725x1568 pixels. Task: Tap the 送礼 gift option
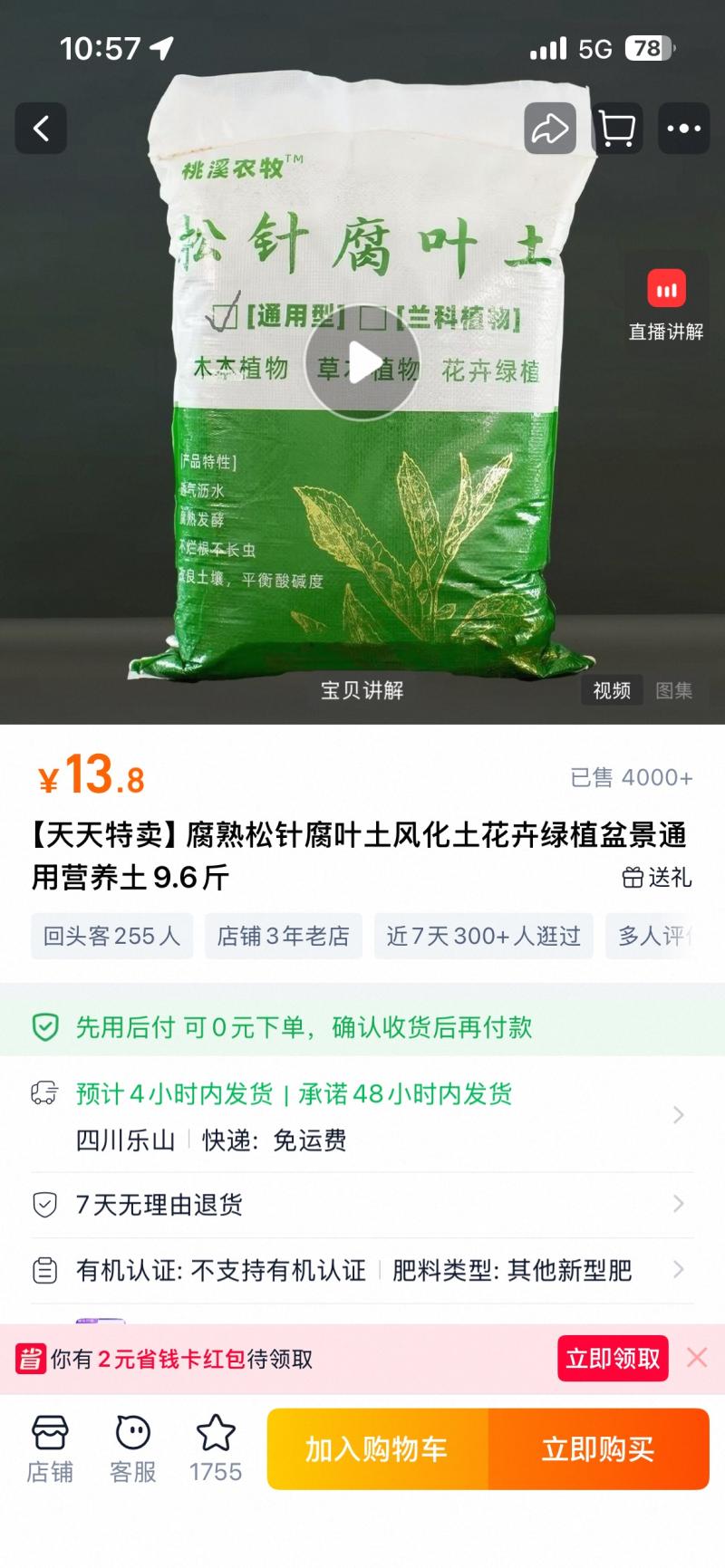coord(657,877)
